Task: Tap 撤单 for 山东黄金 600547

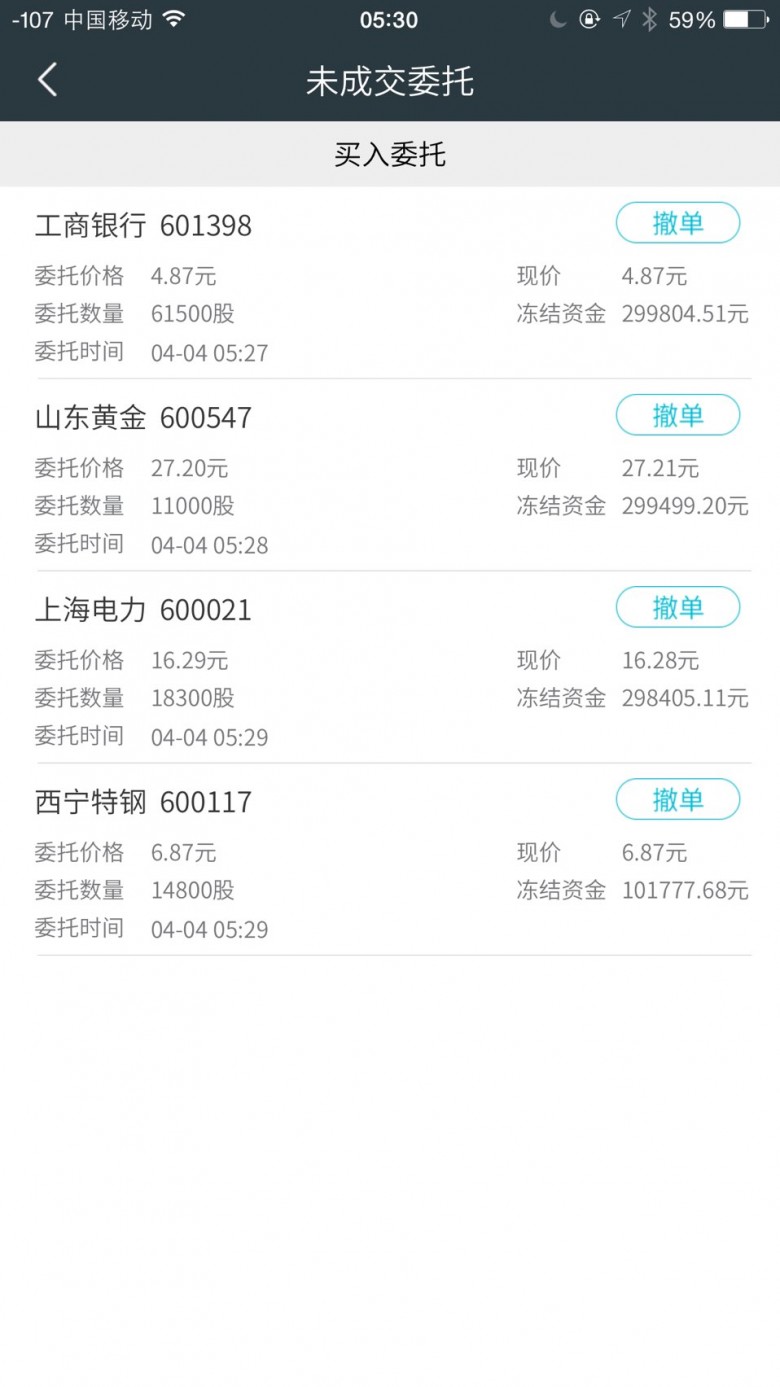Action: tap(677, 415)
